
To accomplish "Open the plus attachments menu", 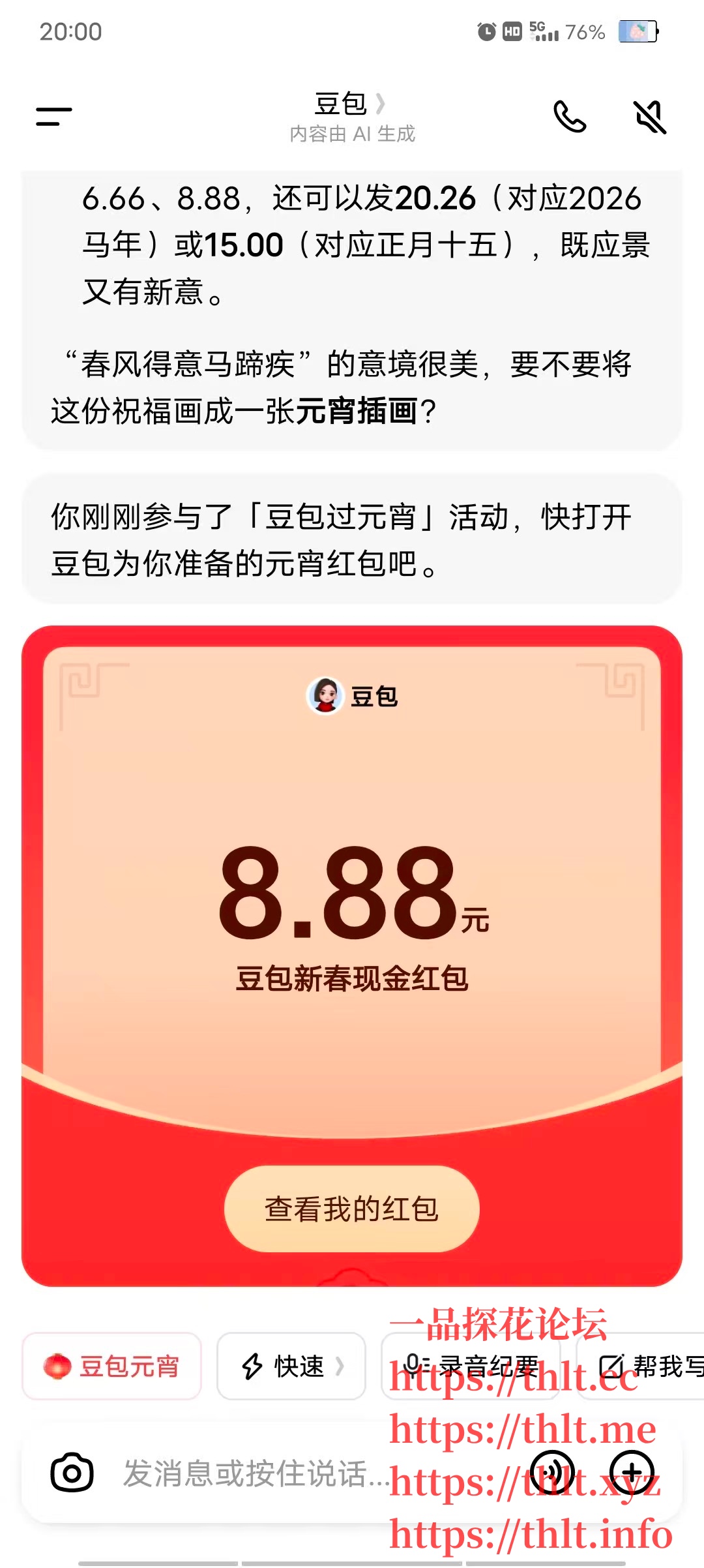I will 631,1473.
